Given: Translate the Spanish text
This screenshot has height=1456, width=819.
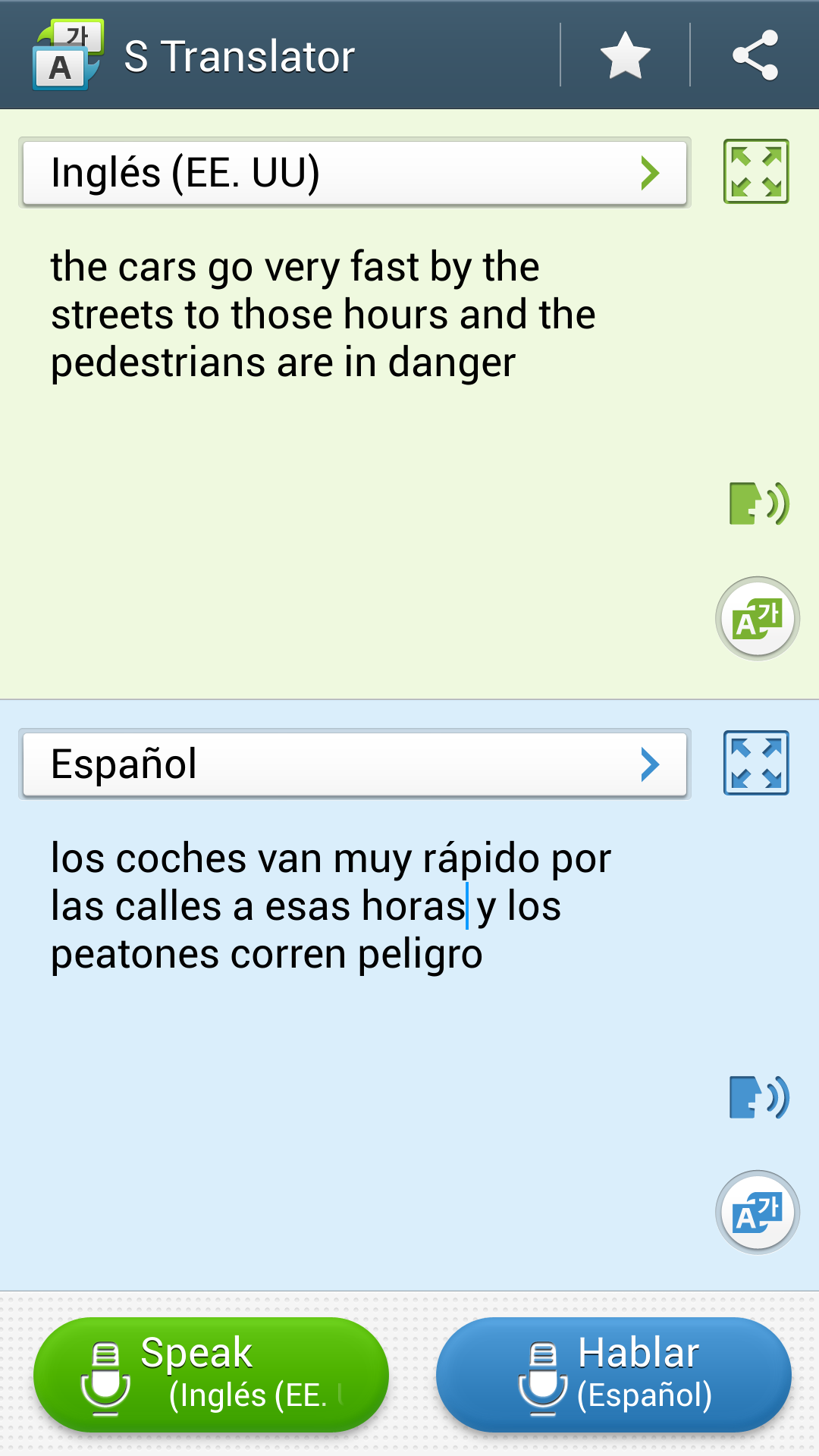Looking at the screenshot, I should coord(758,1212).
